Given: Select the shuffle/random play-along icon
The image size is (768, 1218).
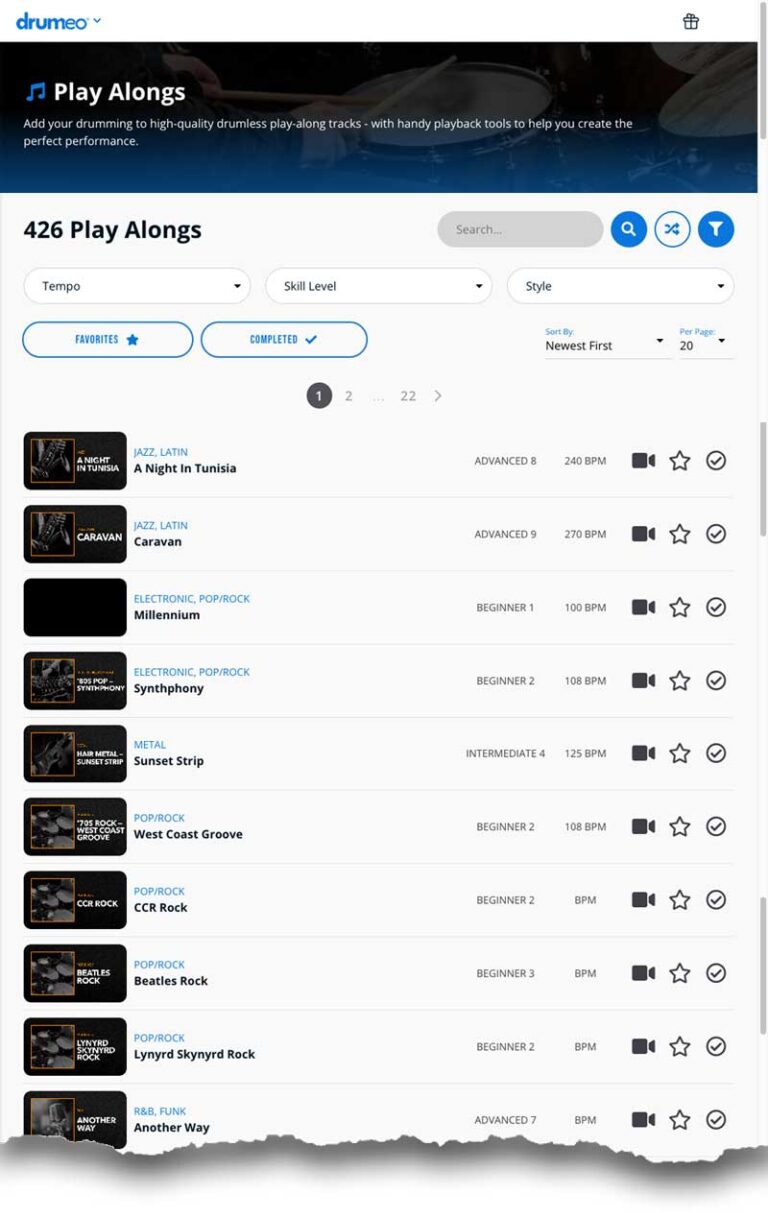Looking at the screenshot, I should (672, 229).
